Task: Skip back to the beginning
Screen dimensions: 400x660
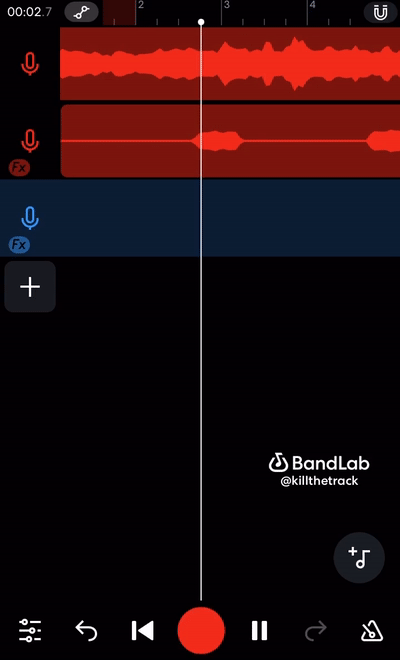Action: coord(142,631)
